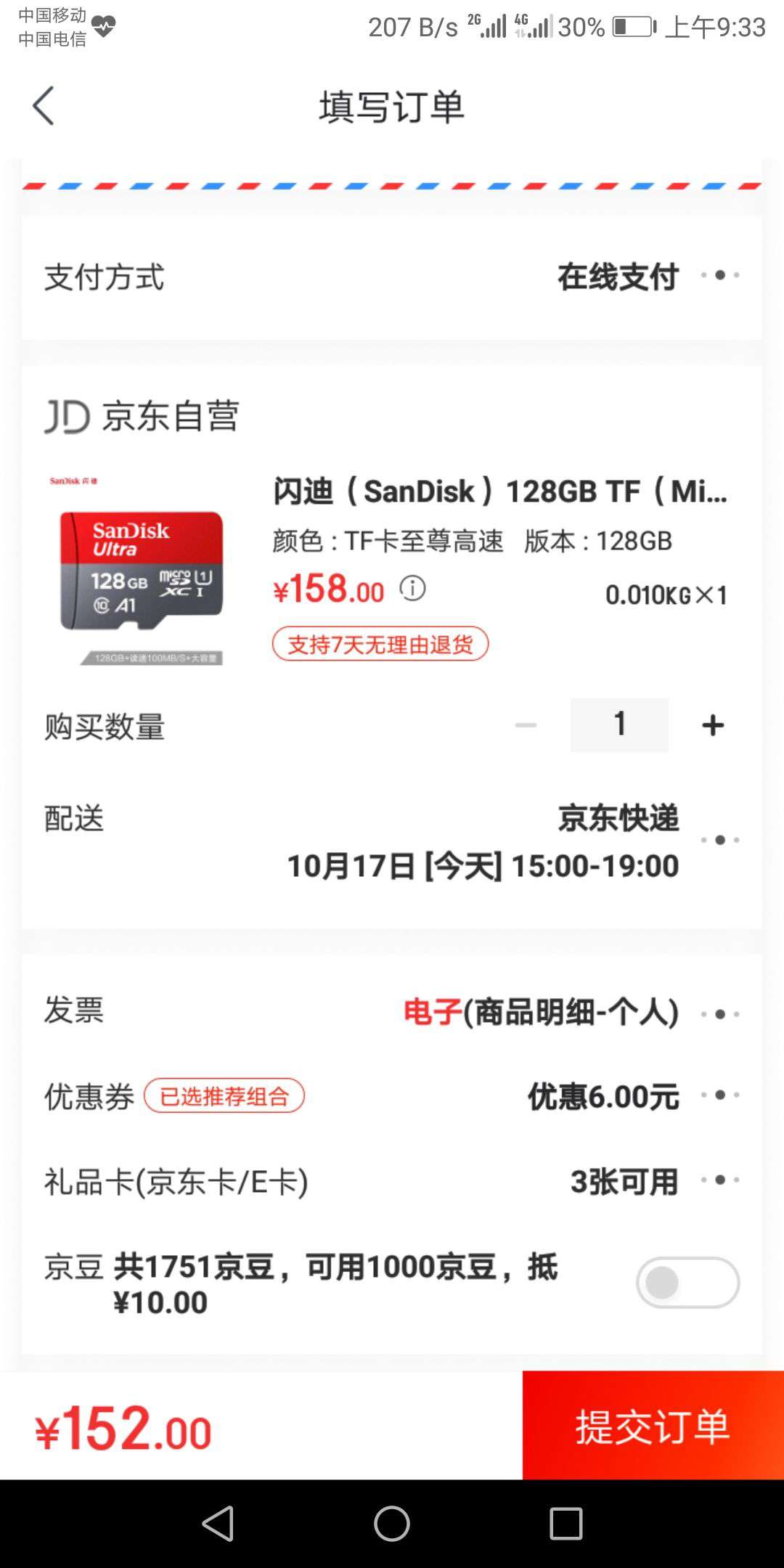Open the price info ⓘ icon beside ¥158.00
This screenshot has width=784, height=1568.
pos(414,589)
